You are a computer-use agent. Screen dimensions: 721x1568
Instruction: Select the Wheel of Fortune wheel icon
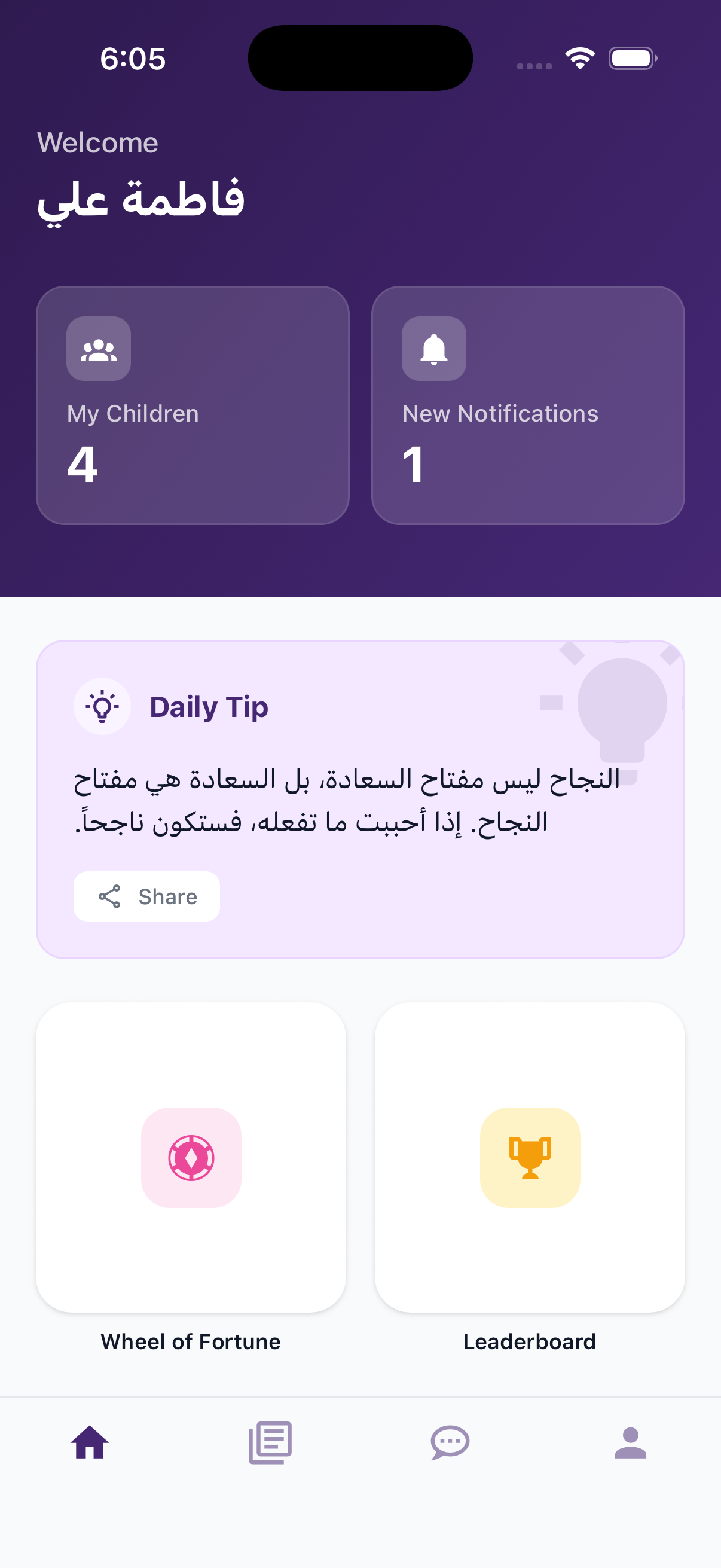(192, 1157)
